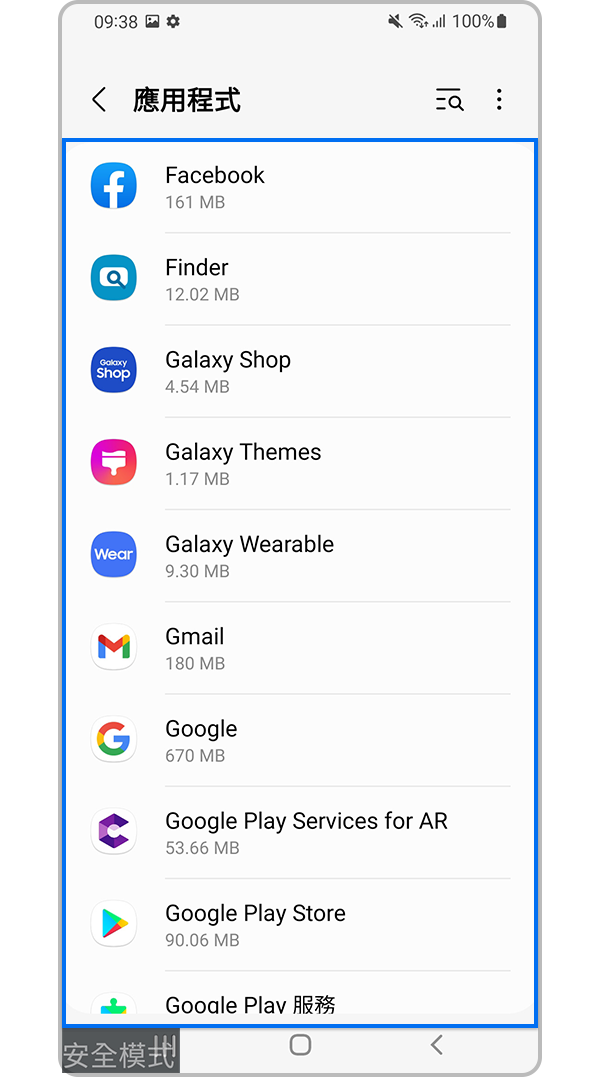Open the filter and search apps icon
Viewport: 600px width, 1077px height.
449,100
